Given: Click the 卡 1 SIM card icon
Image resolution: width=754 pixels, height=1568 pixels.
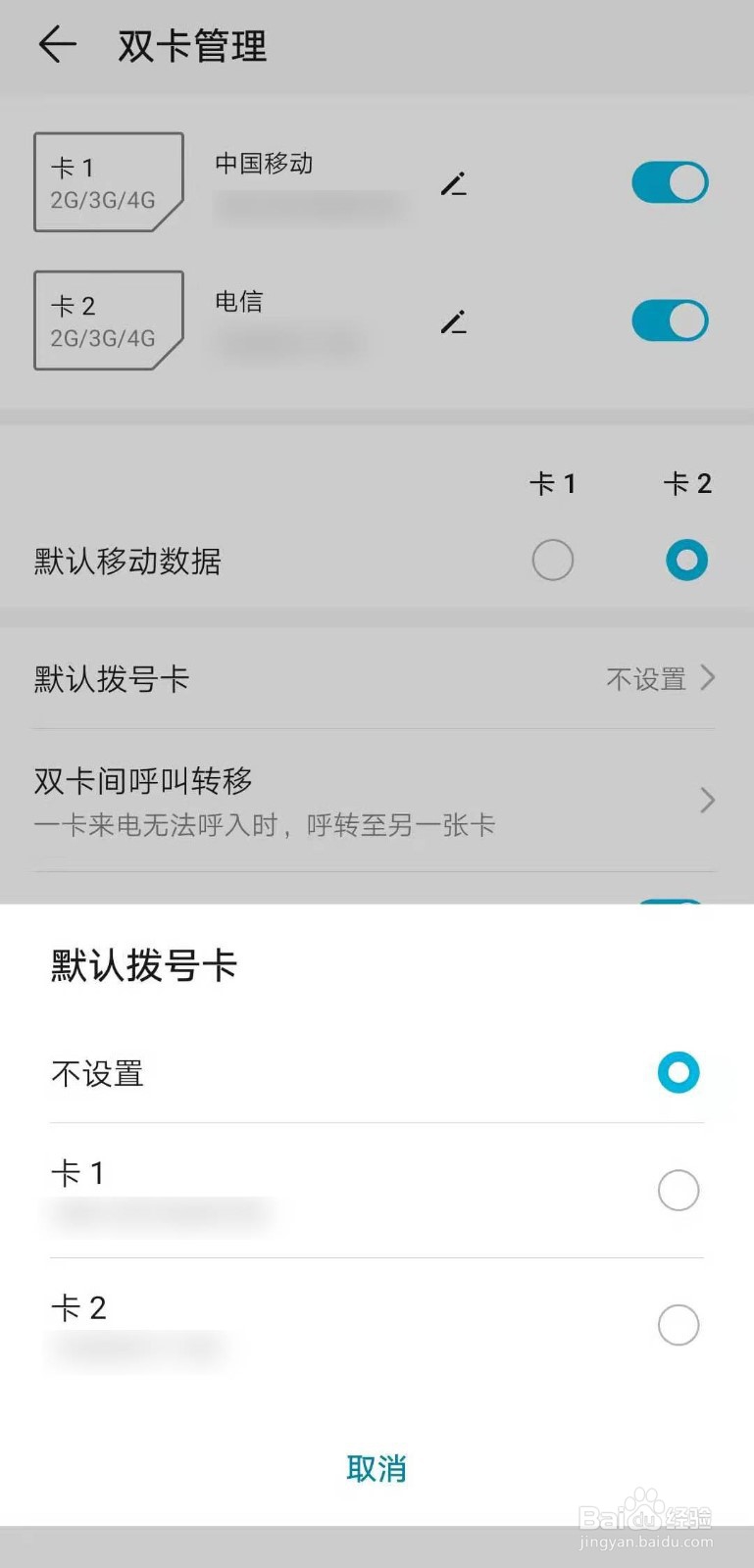Looking at the screenshot, I should pyautogui.click(x=108, y=182).
